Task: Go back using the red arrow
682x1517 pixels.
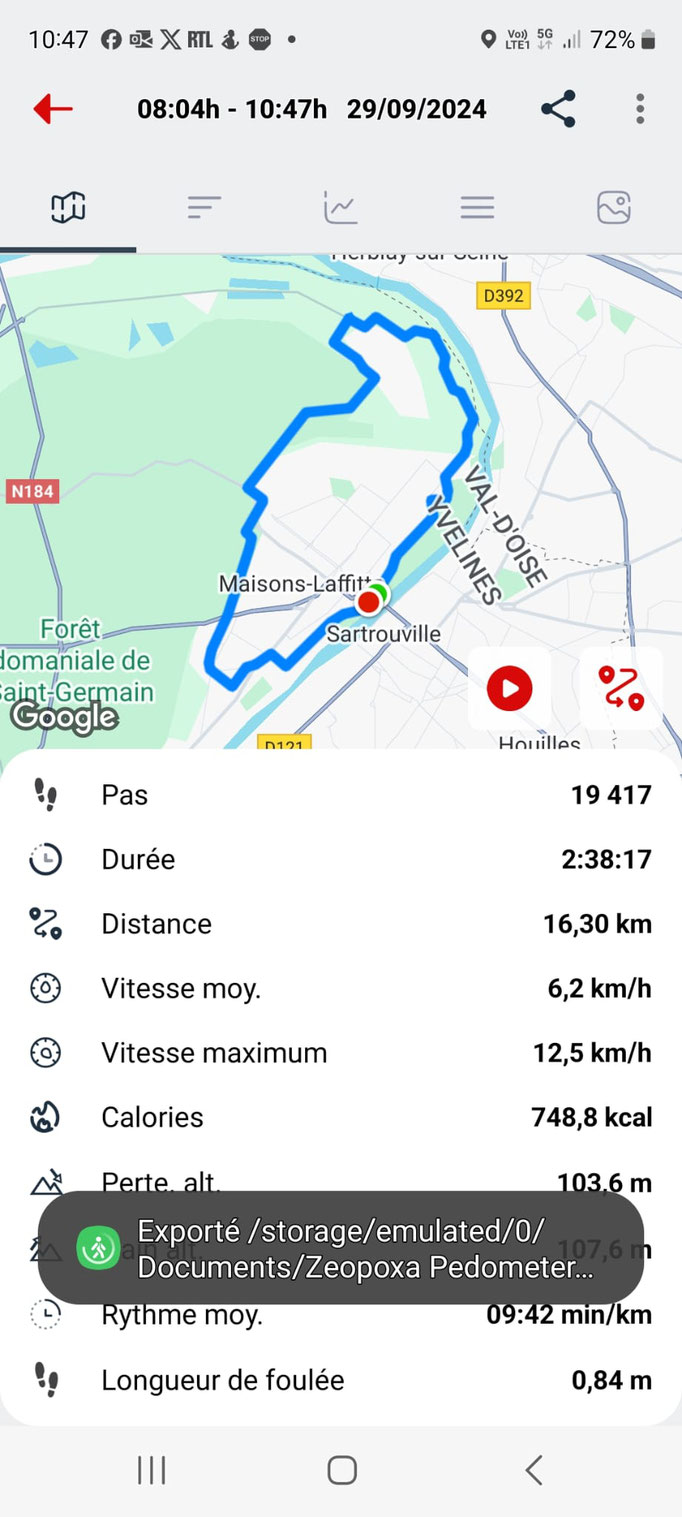Action: tap(53, 108)
